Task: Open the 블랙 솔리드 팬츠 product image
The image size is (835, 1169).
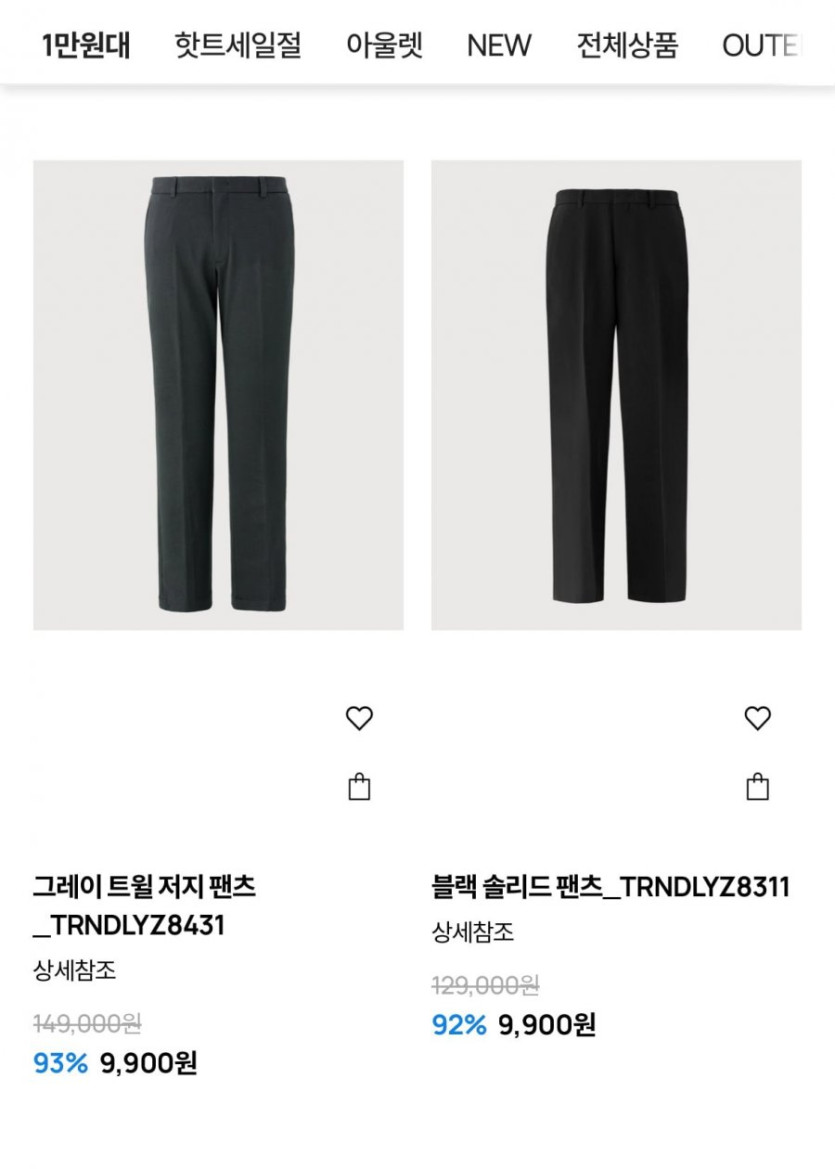Action: [616, 395]
